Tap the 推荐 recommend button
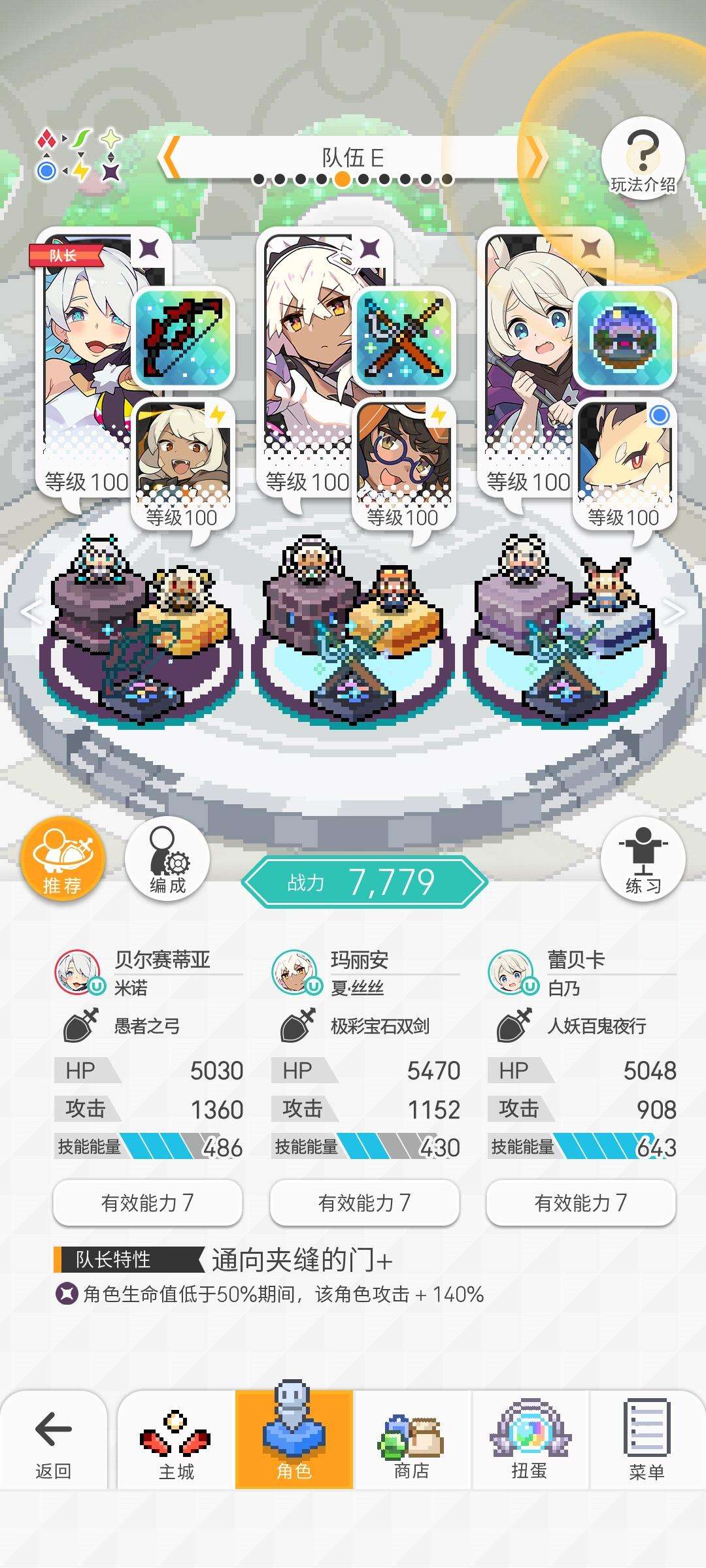706x1568 pixels. pyautogui.click(x=63, y=858)
